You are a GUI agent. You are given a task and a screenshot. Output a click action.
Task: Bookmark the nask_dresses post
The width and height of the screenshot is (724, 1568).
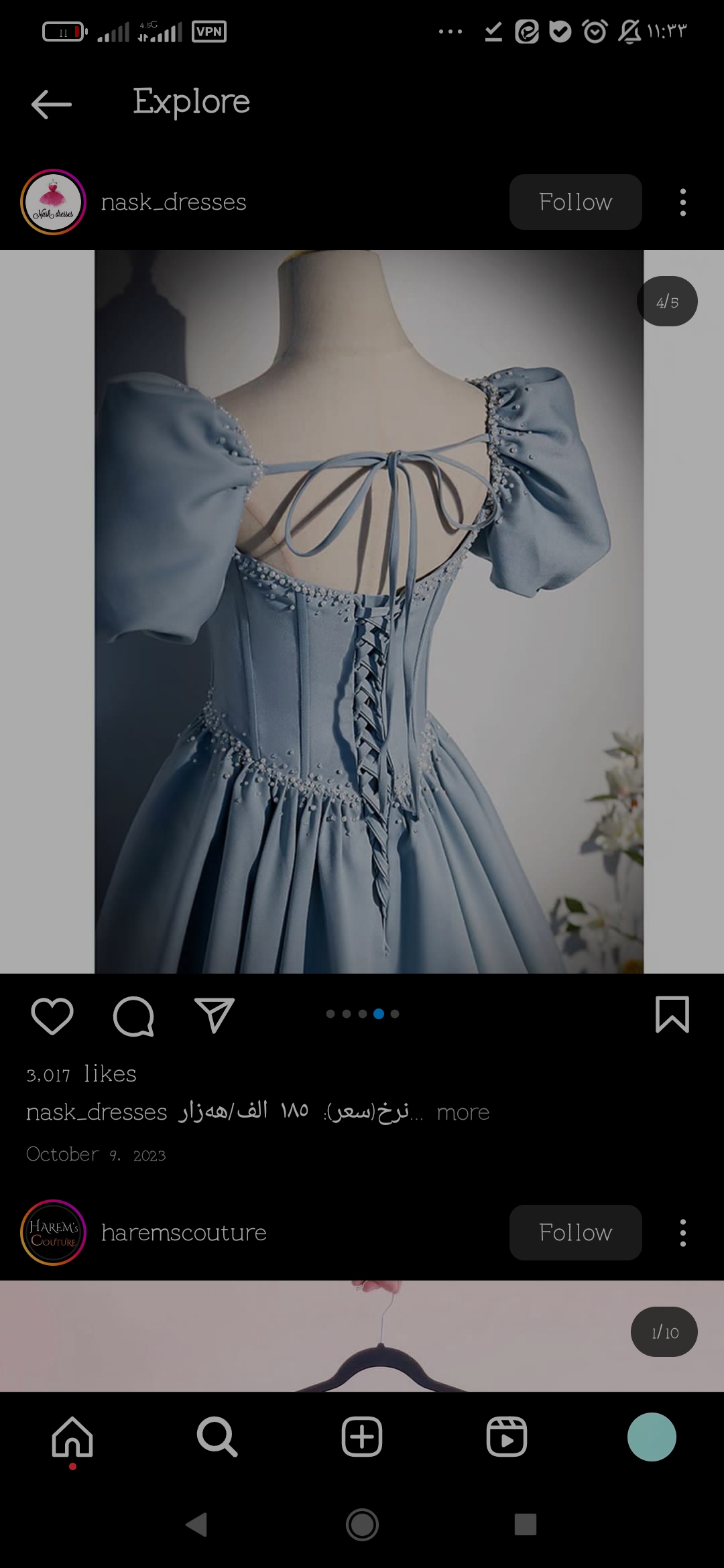click(x=672, y=1014)
